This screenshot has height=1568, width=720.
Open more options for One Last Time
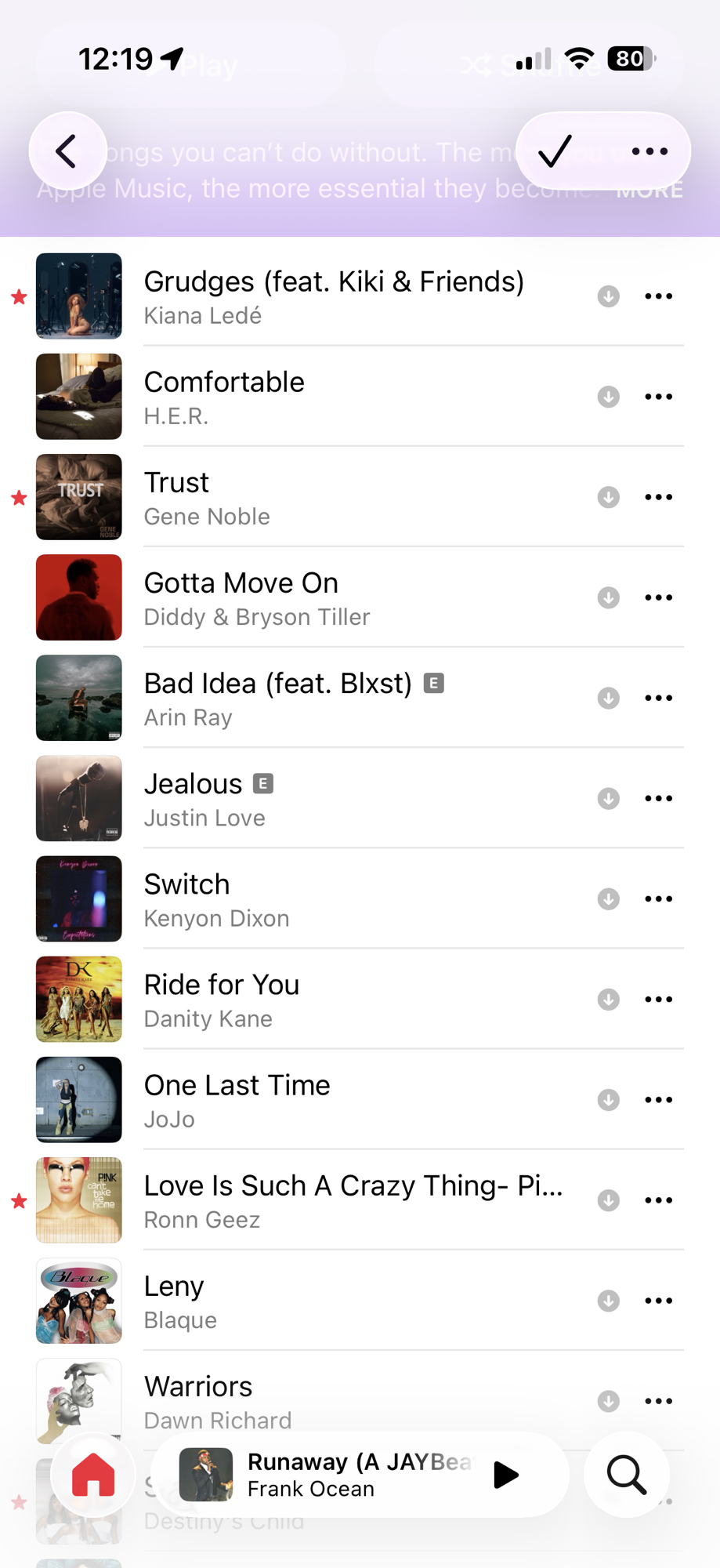[658, 1099]
